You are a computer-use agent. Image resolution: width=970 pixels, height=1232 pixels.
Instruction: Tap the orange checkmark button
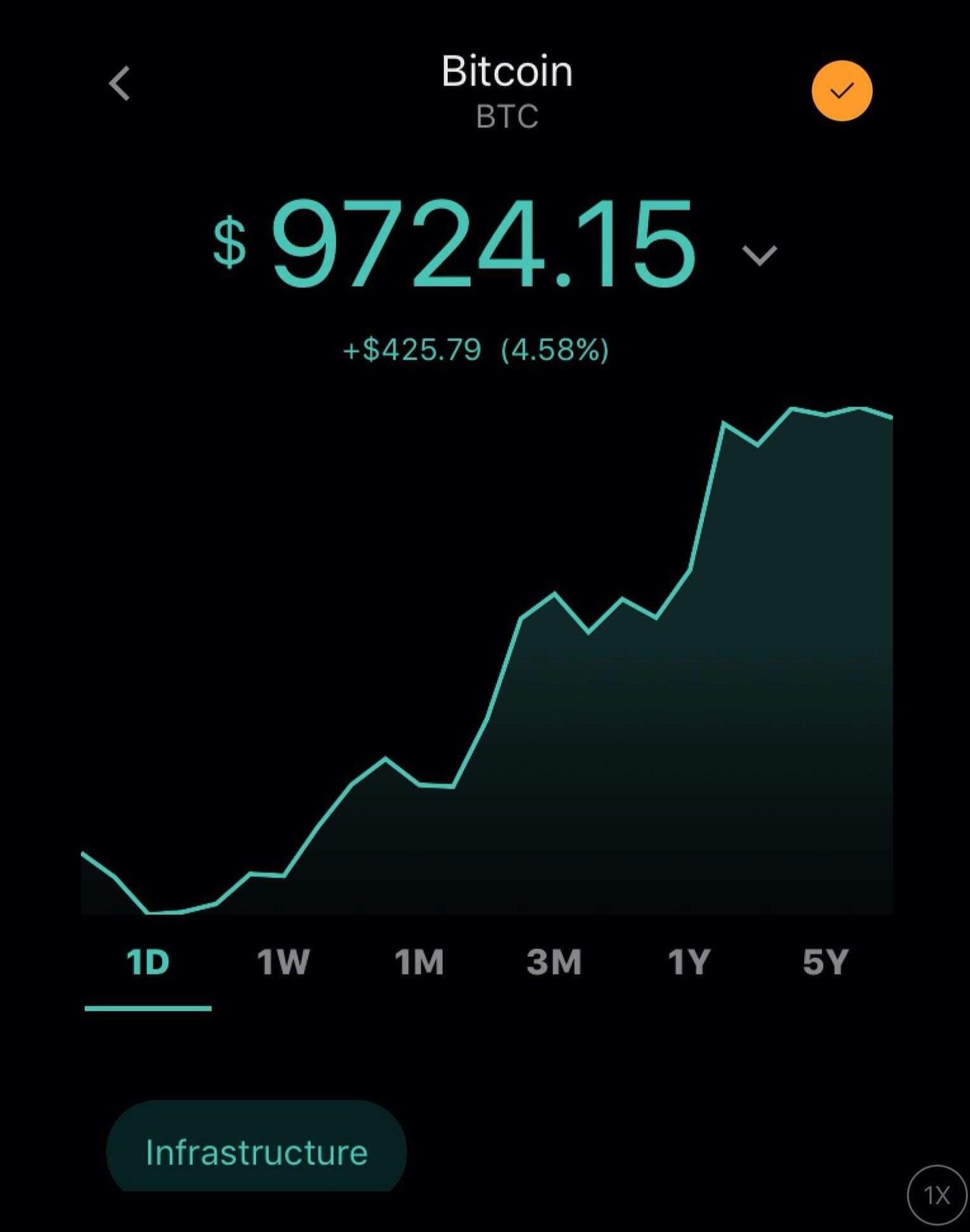(x=842, y=91)
